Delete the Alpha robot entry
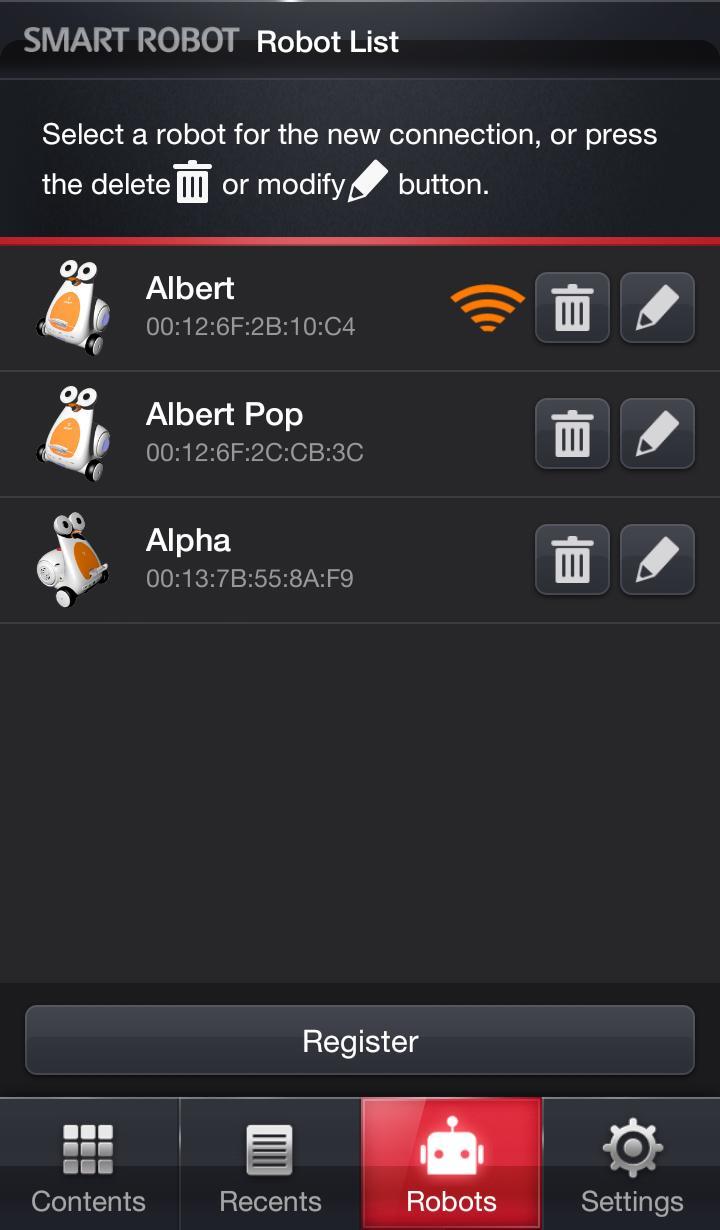The image size is (720, 1230). (571, 559)
